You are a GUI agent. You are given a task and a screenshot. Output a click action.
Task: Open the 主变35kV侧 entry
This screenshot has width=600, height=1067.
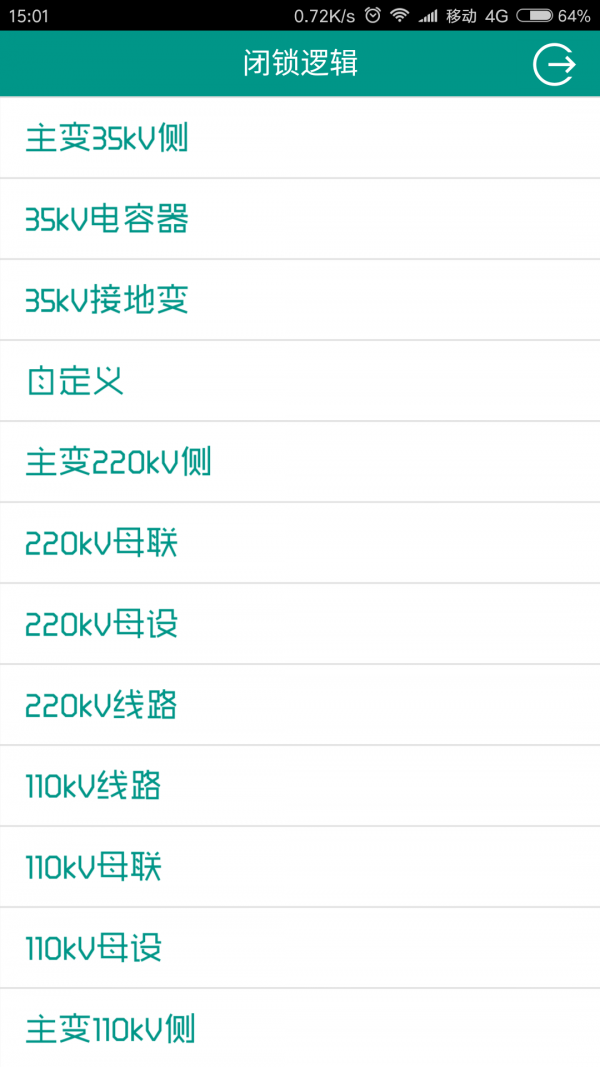point(300,138)
